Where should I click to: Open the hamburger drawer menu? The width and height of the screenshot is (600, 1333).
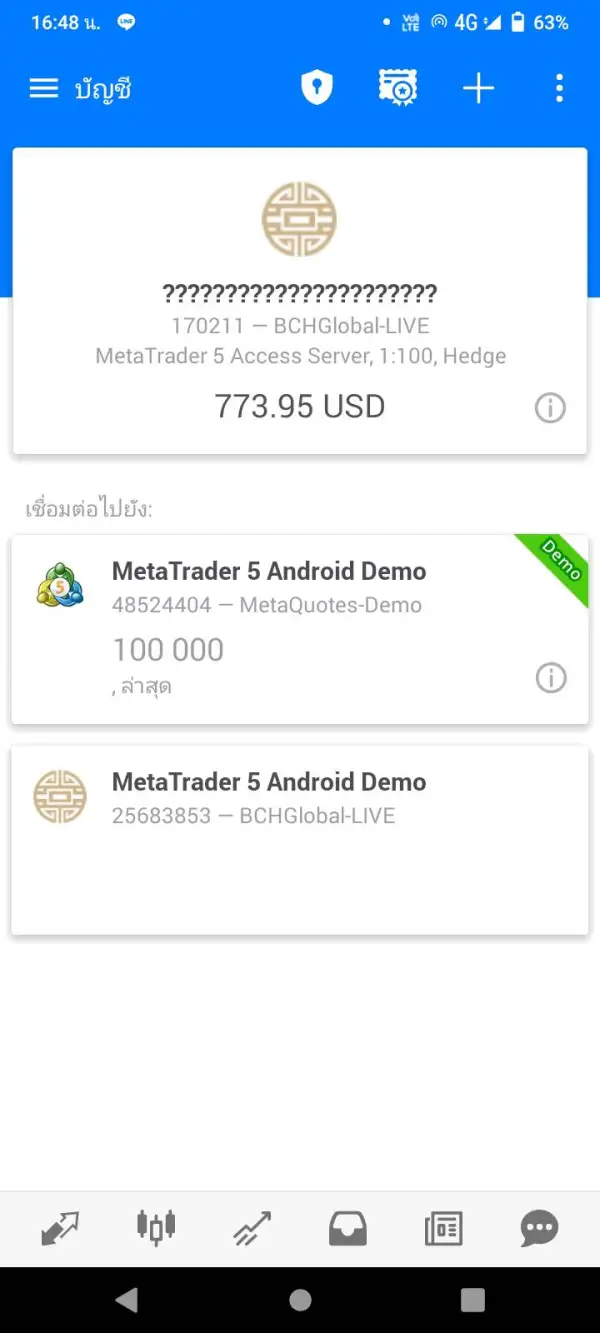coord(44,89)
